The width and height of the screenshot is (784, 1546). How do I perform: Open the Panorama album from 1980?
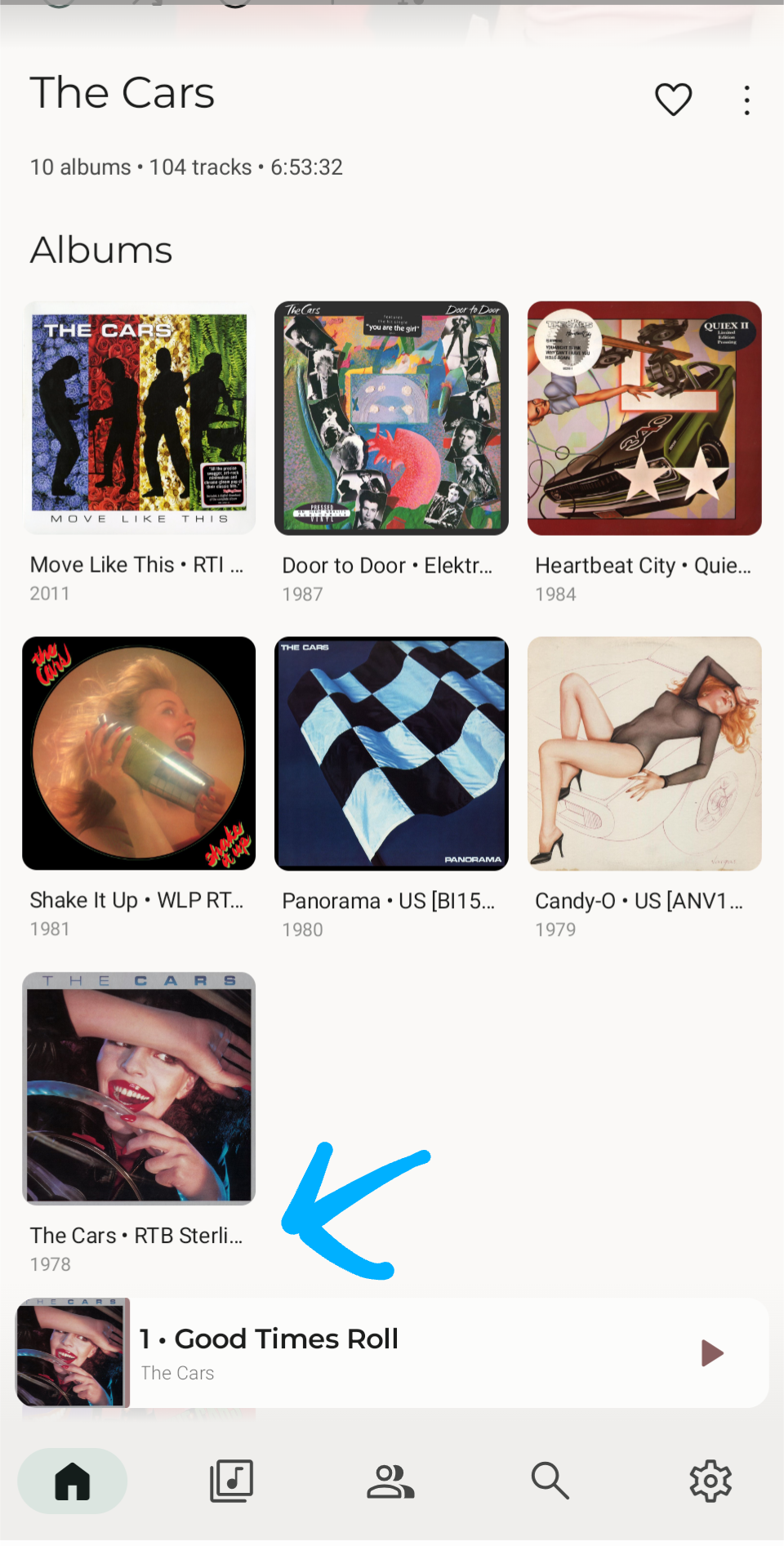[x=391, y=753]
